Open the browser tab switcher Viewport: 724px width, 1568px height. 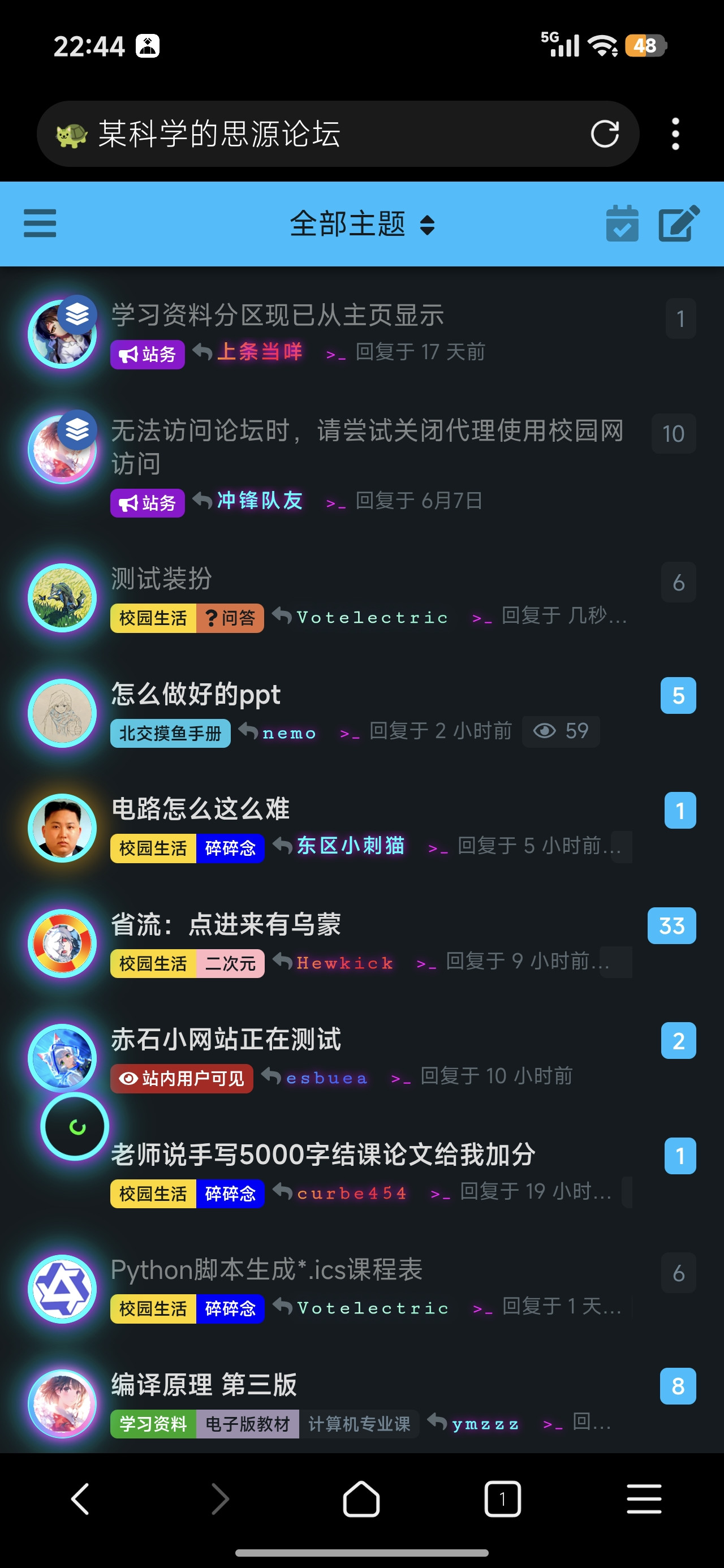[502, 1498]
